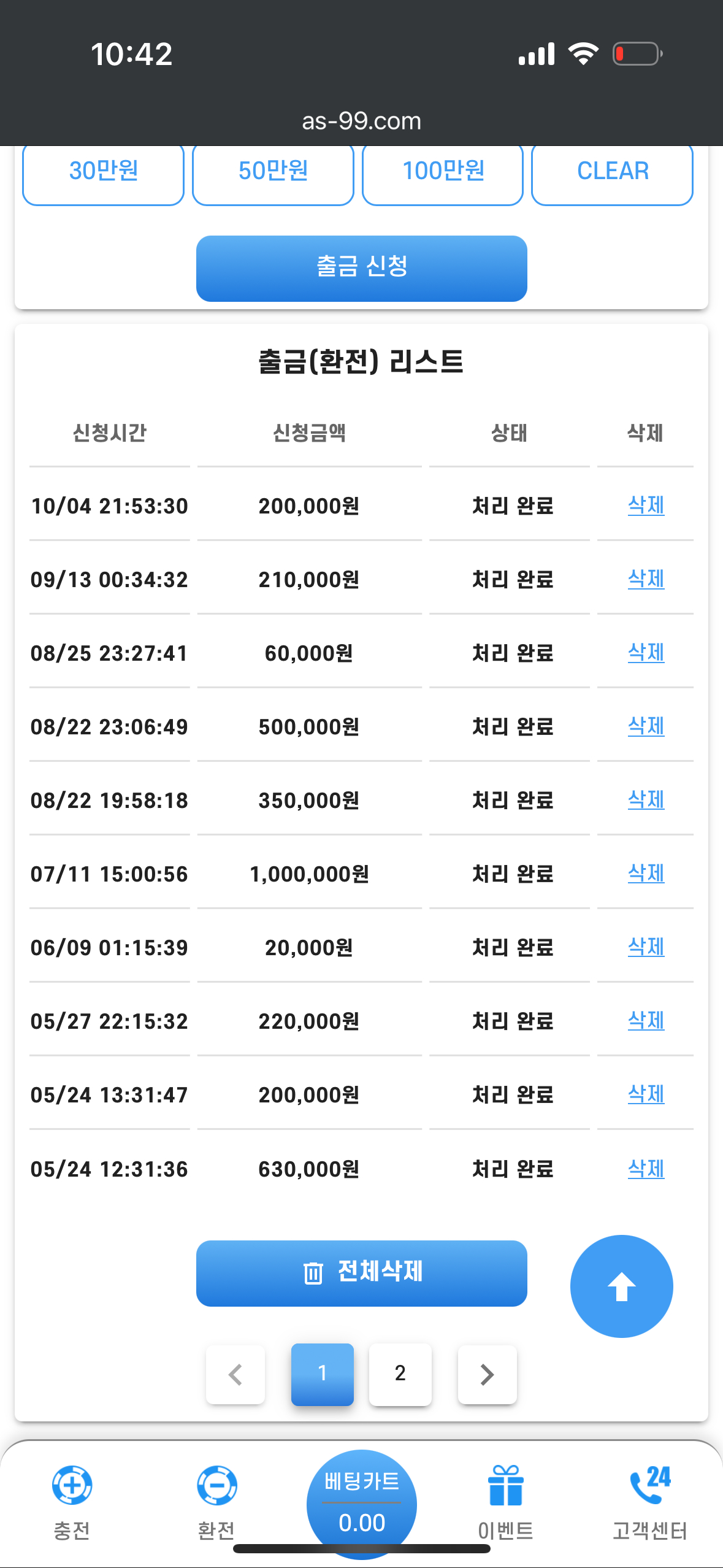Switch to the 이벤트 tab

pyautogui.click(x=505, y=1502)
